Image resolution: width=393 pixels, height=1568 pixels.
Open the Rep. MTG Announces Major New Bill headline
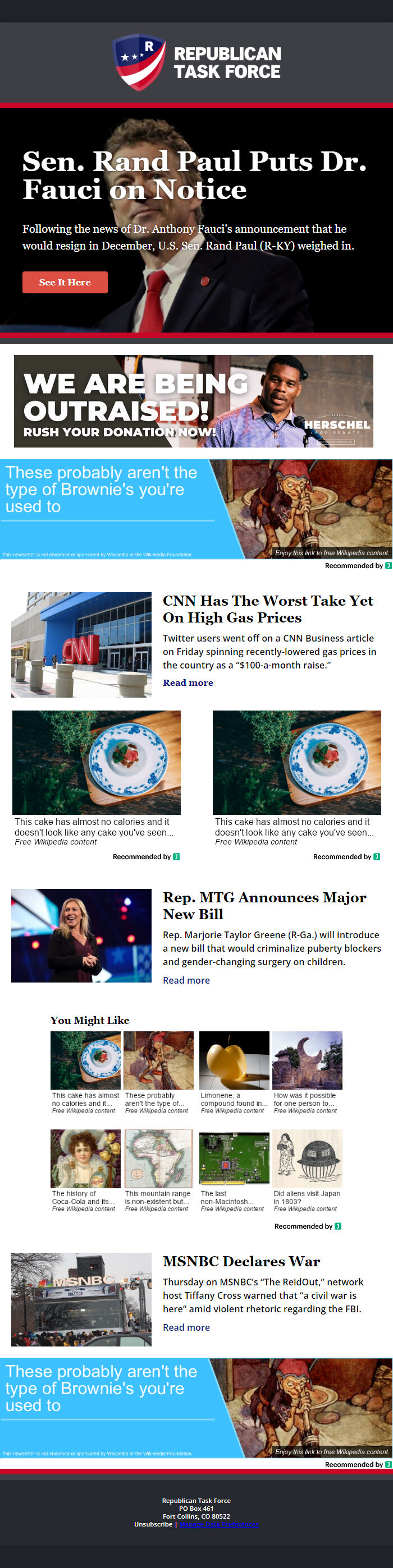(x=264, y=906)
